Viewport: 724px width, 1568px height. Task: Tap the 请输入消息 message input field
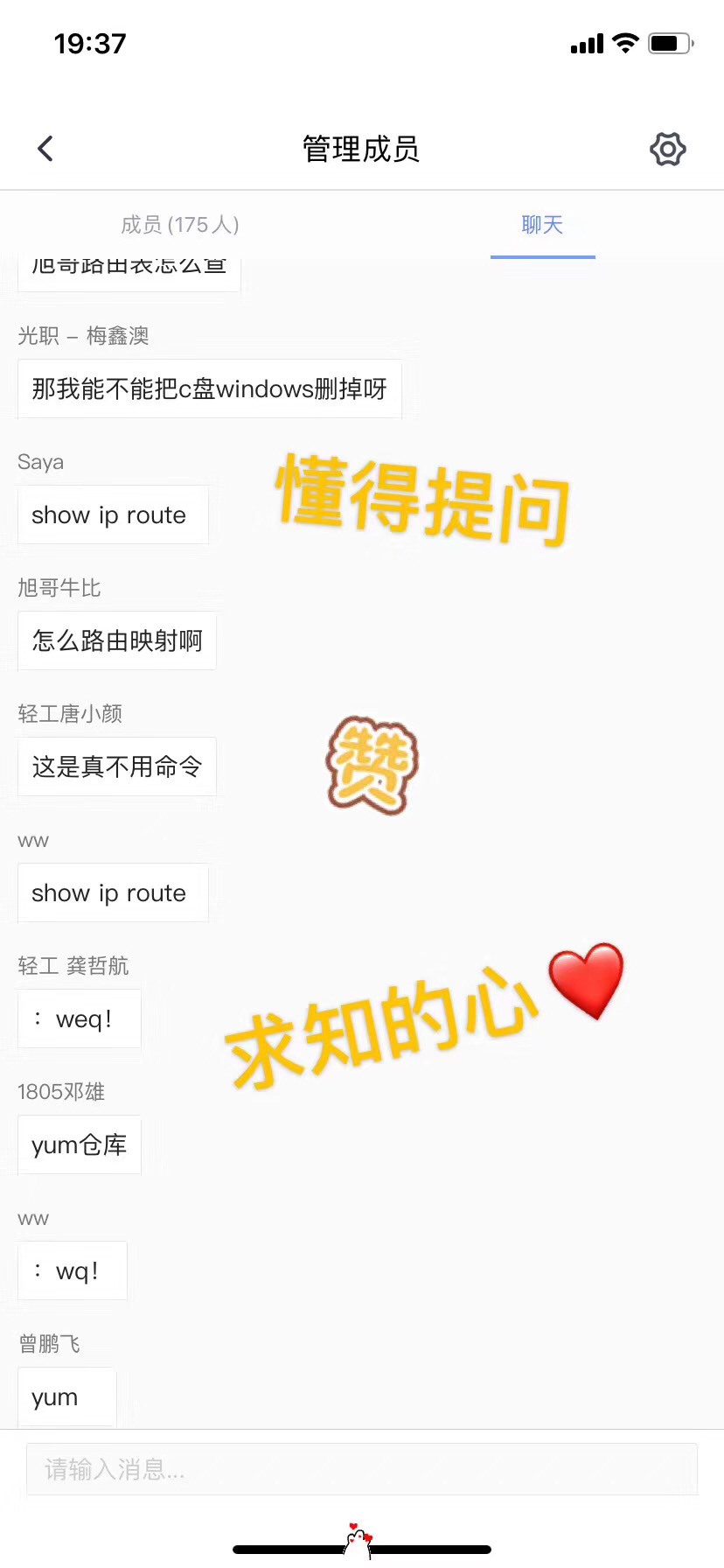362,1469
